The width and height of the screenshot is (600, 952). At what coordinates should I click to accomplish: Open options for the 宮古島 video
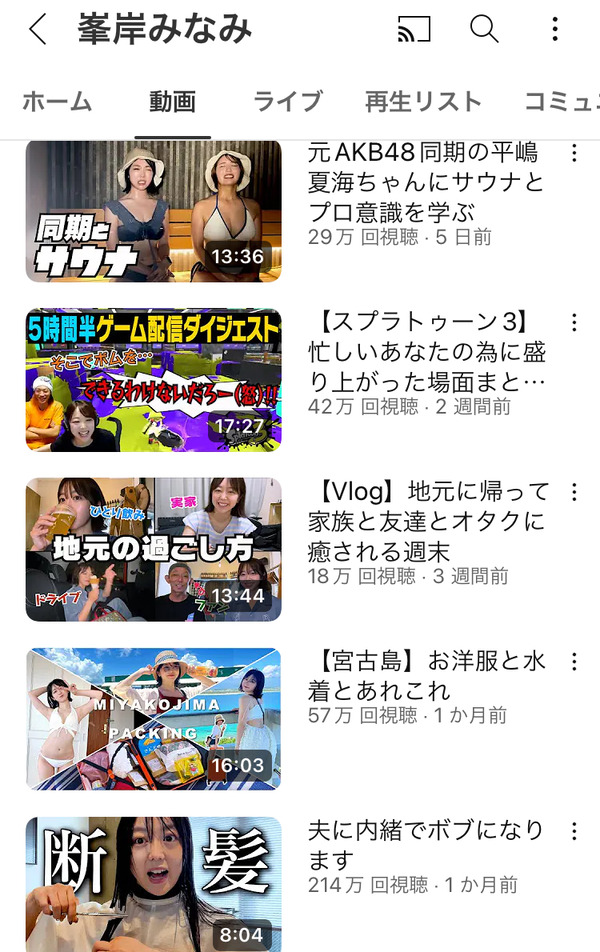click(x=574, y=662)
